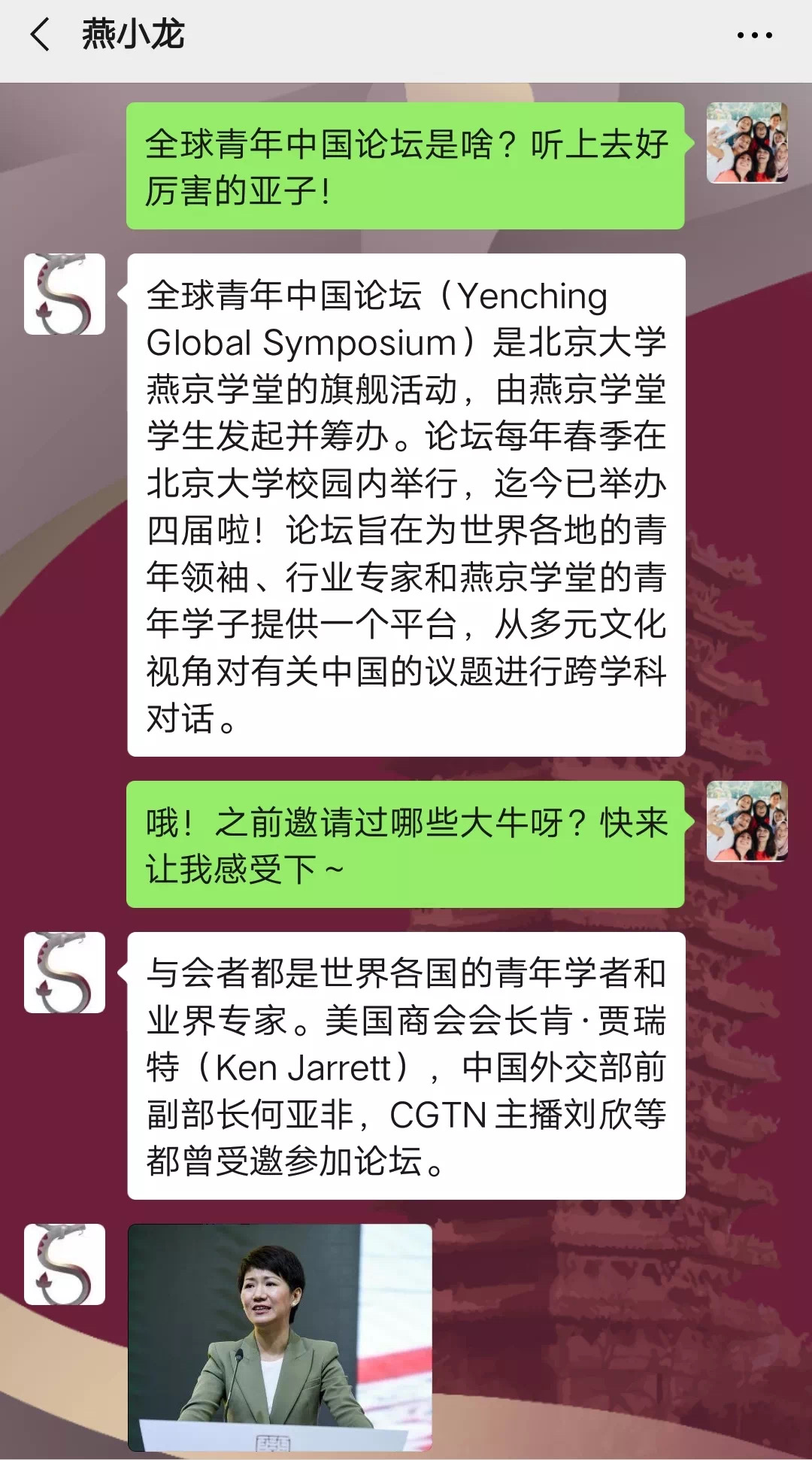812x1460 pixels.
Task: Open the photo message of the speaker
Action: [280, 1337]
